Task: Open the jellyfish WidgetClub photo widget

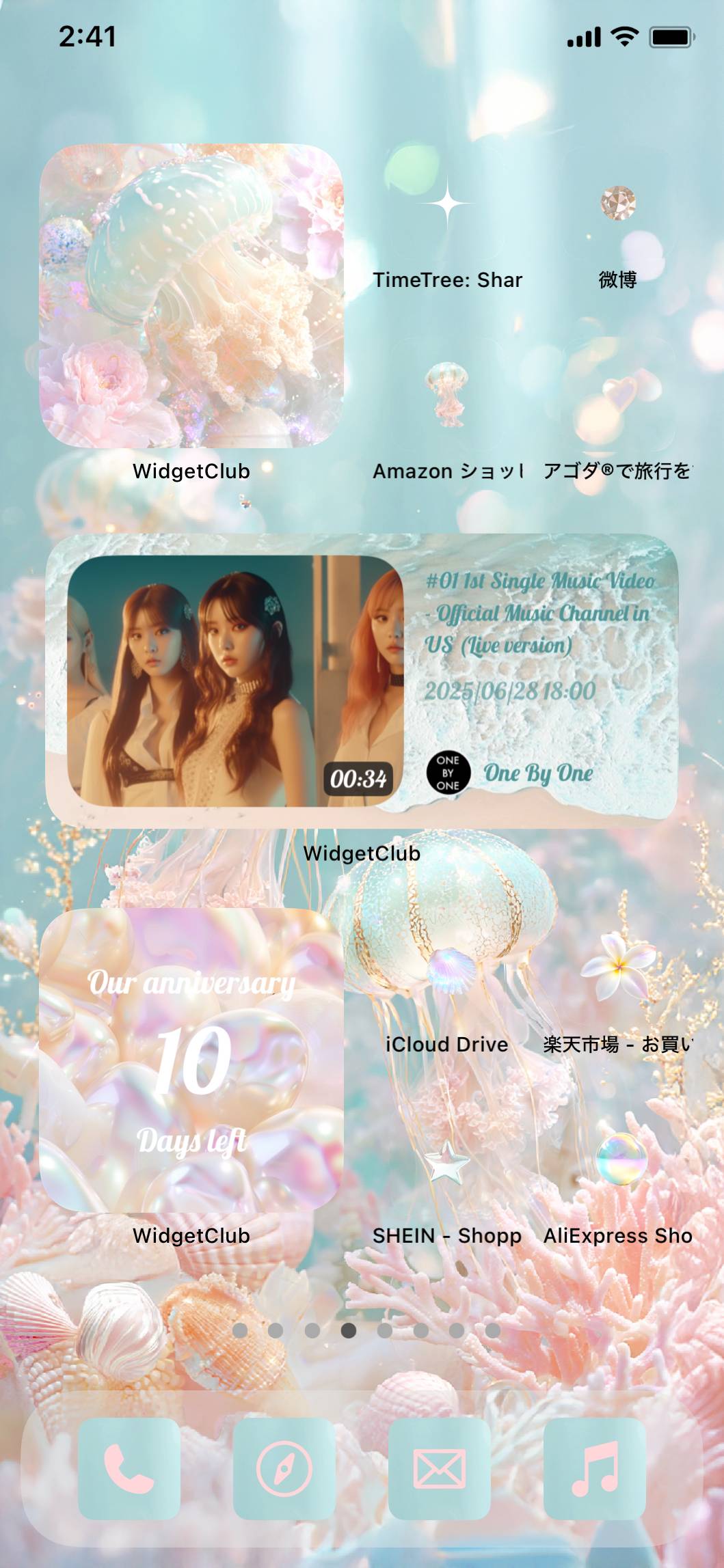Action: [x=191, y=296]
